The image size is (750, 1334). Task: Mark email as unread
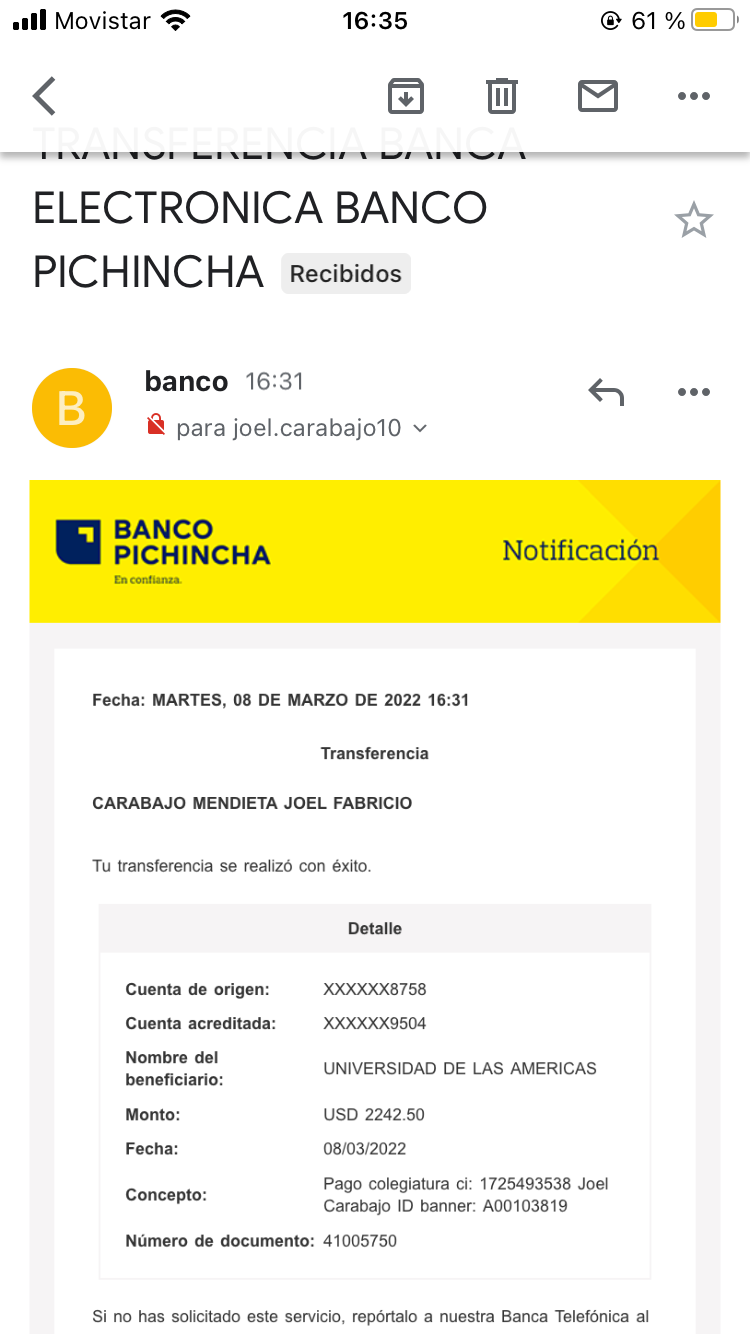tap(598, 96)
